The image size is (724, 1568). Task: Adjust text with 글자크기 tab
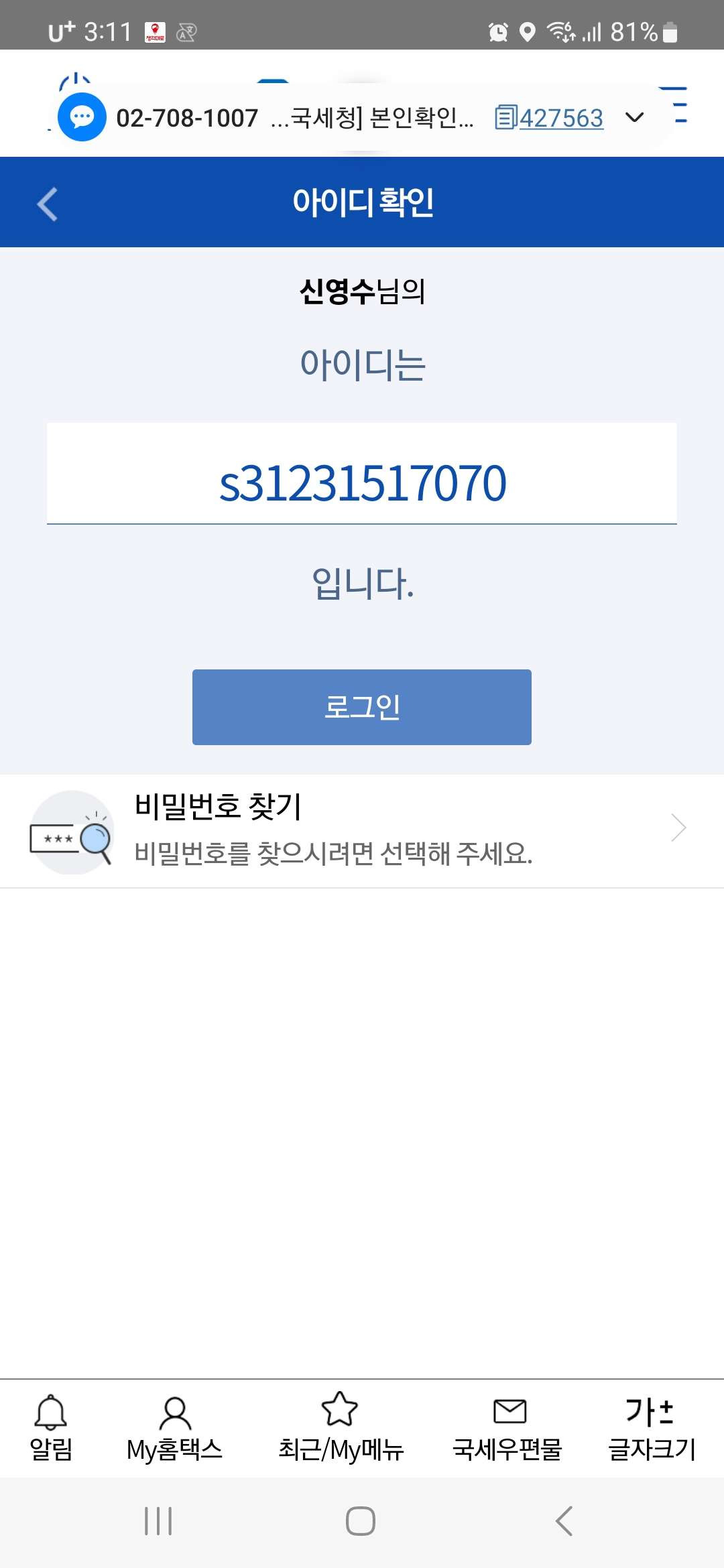click(x=651, y=1427)
